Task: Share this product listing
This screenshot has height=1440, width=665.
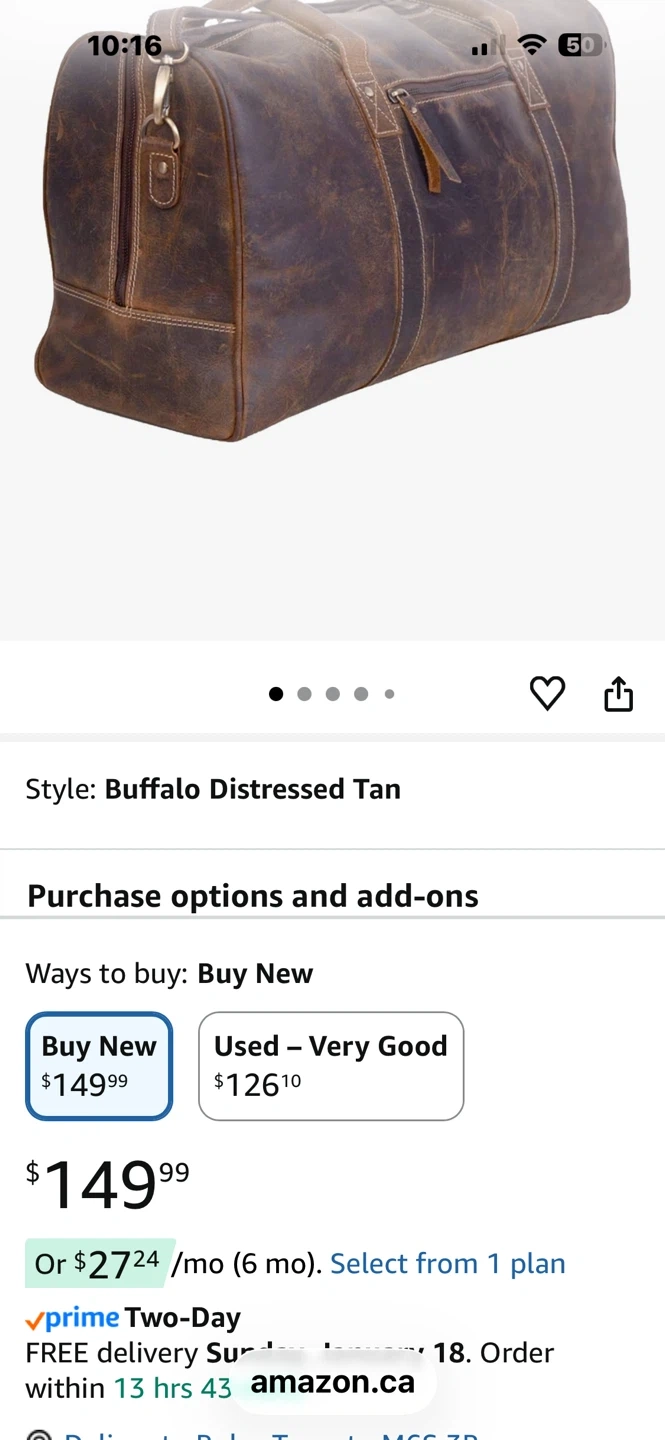Action: (619, 694)
